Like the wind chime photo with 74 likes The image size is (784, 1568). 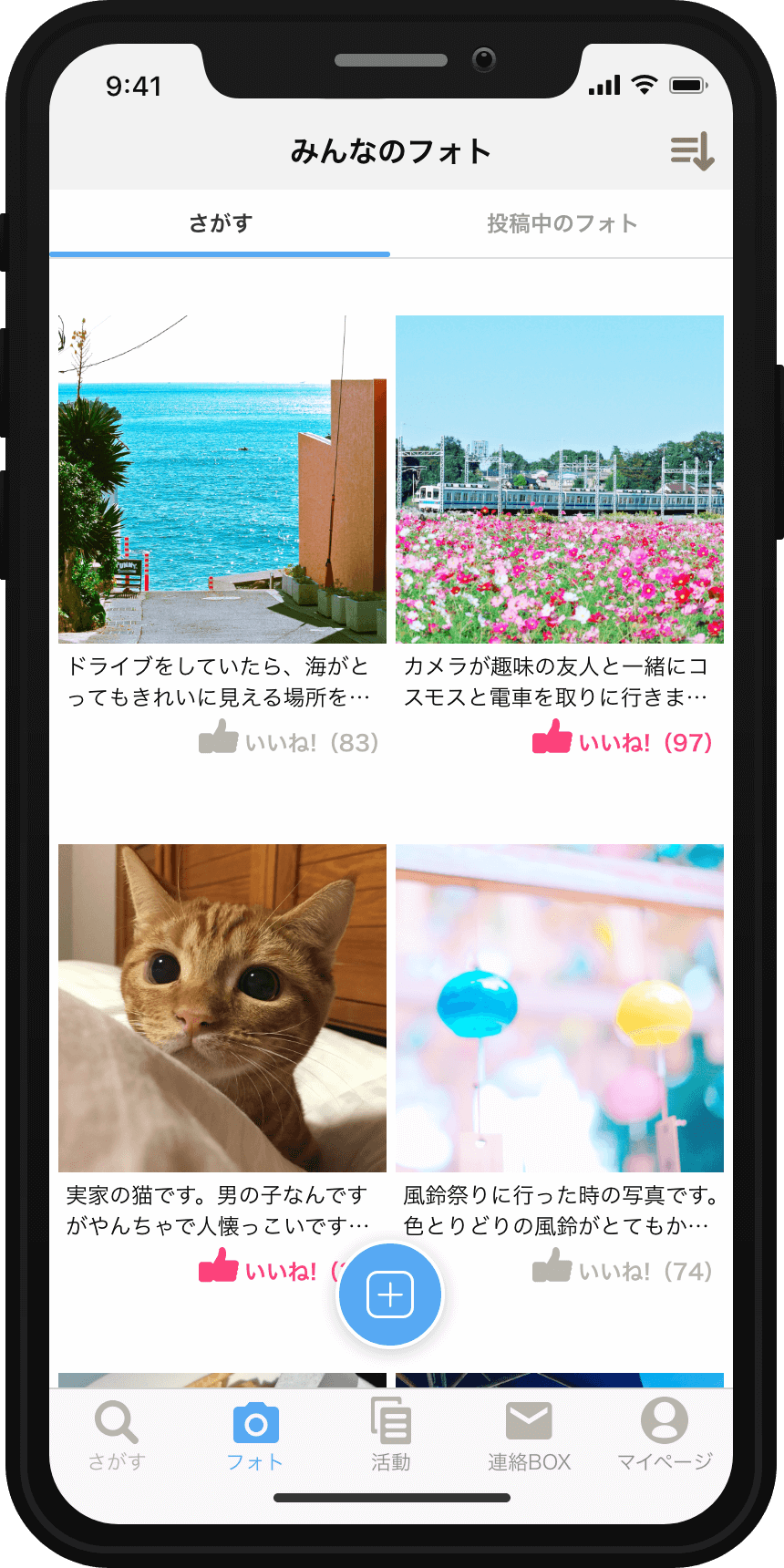622,1270
